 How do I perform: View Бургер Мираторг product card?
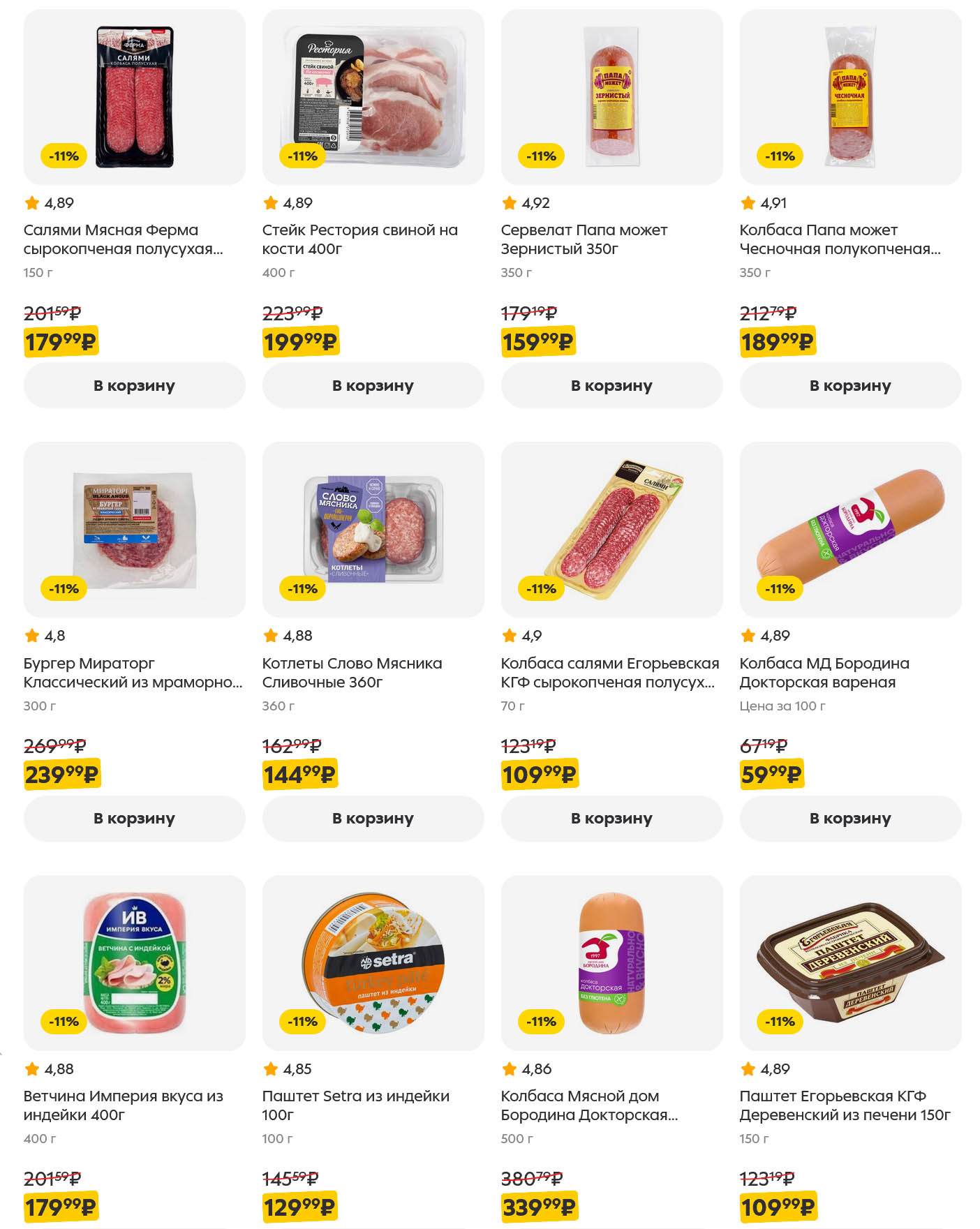134,529
